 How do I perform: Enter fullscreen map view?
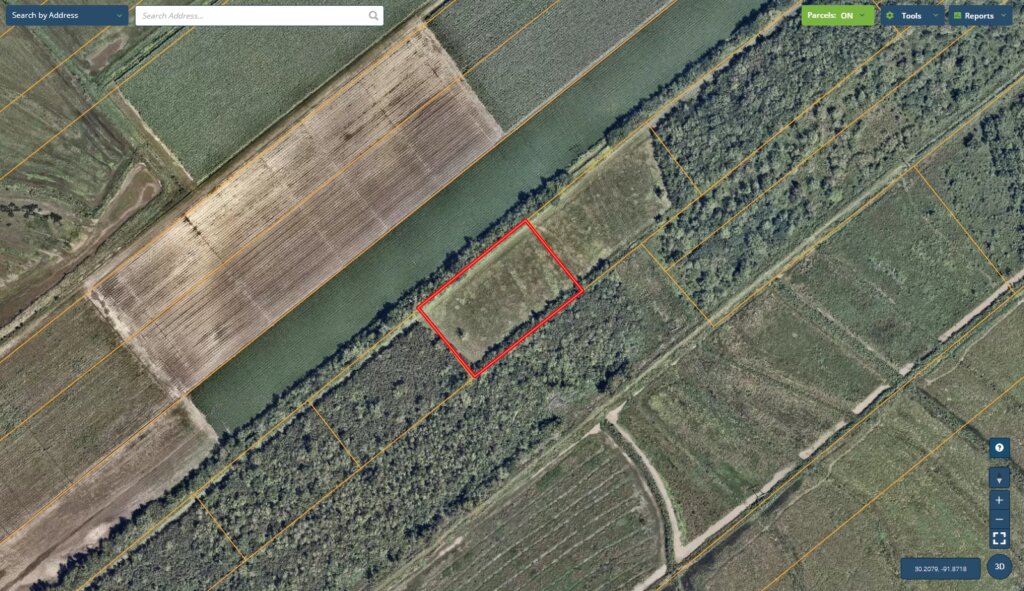click(x=999, y=539)
